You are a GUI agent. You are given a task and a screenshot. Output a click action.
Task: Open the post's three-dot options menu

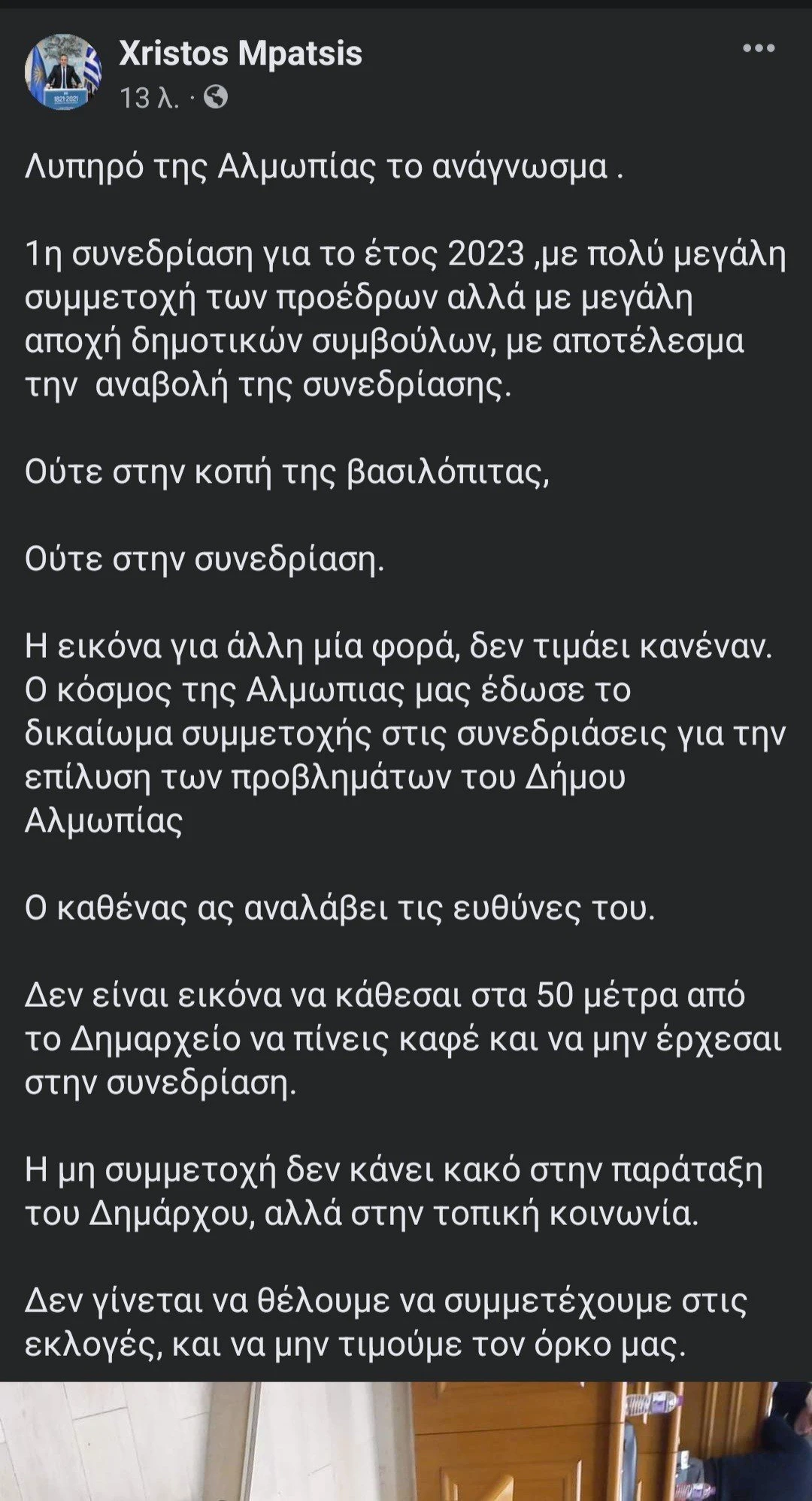pyautogui.click(x=758, y=49)
